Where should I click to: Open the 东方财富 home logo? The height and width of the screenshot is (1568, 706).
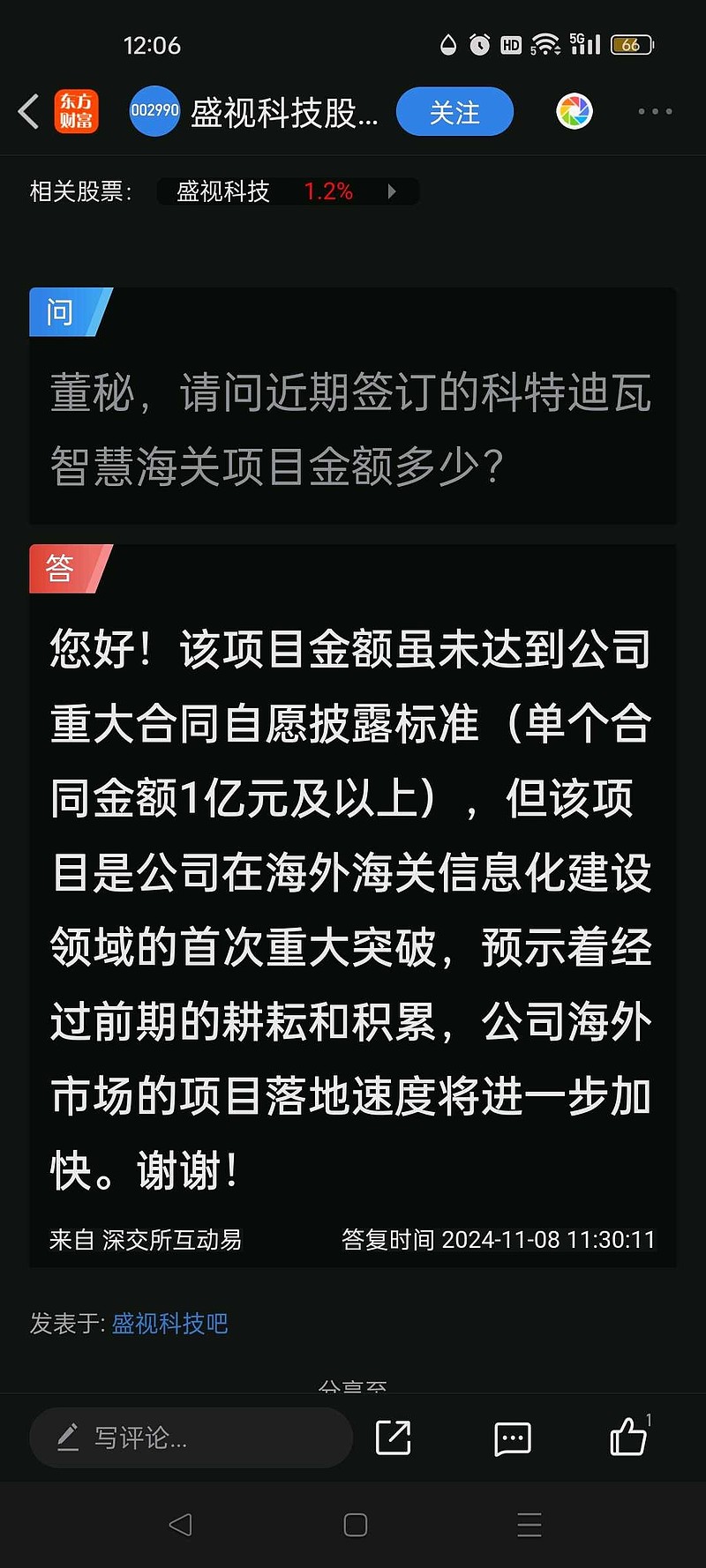pyautogui.click(x=76, y=112)
